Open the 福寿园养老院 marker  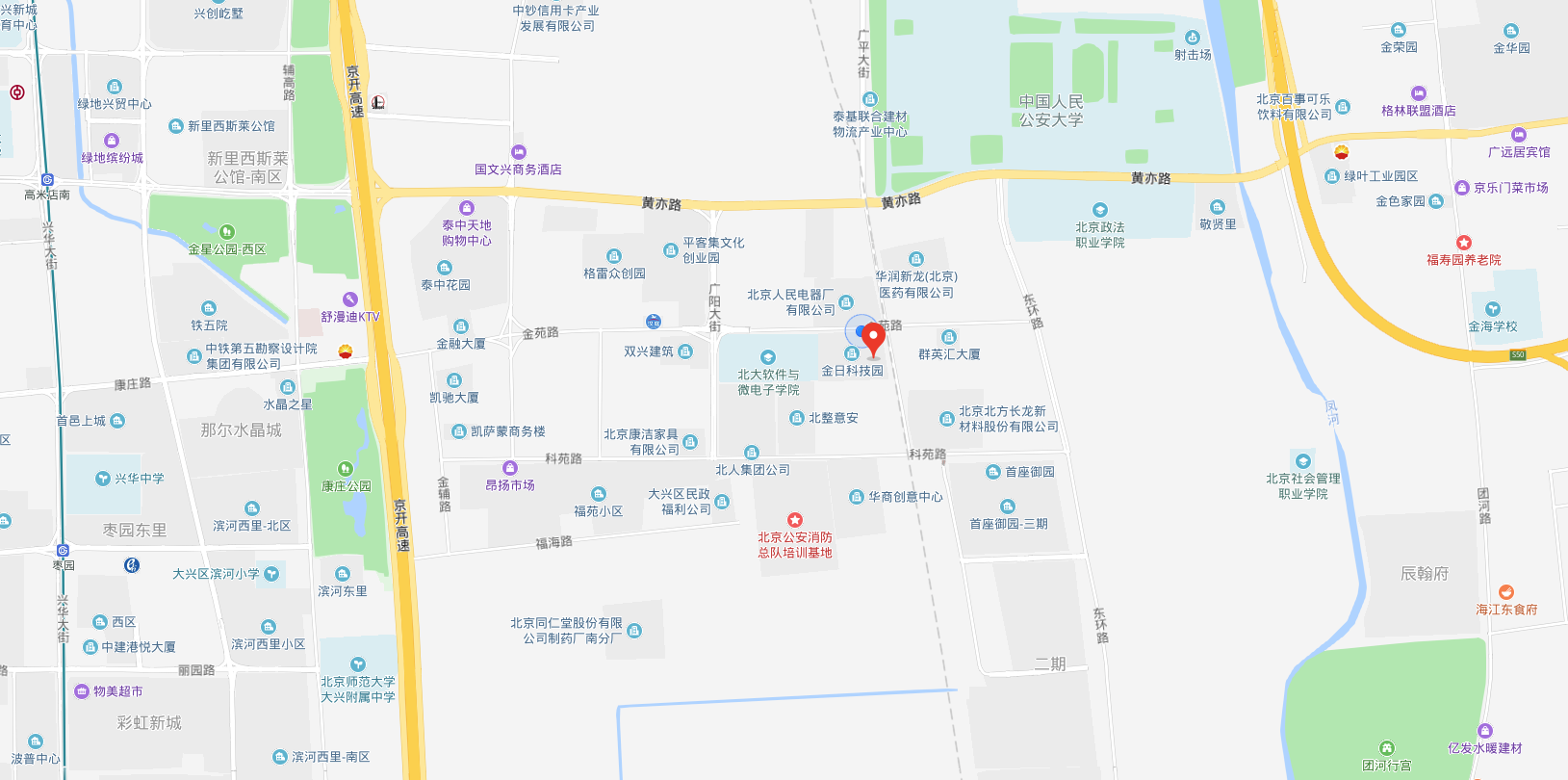(x=1463, y=243)
